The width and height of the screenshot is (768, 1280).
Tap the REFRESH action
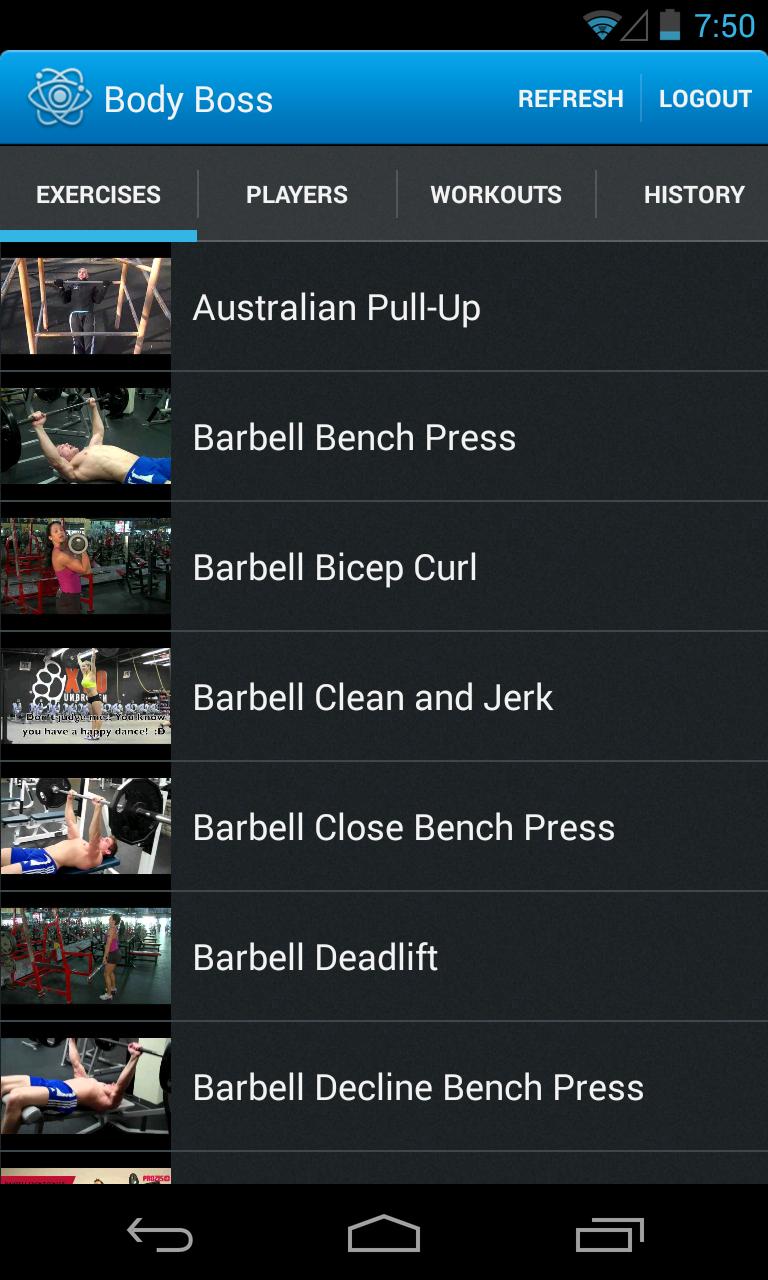[x=570, y=99]
